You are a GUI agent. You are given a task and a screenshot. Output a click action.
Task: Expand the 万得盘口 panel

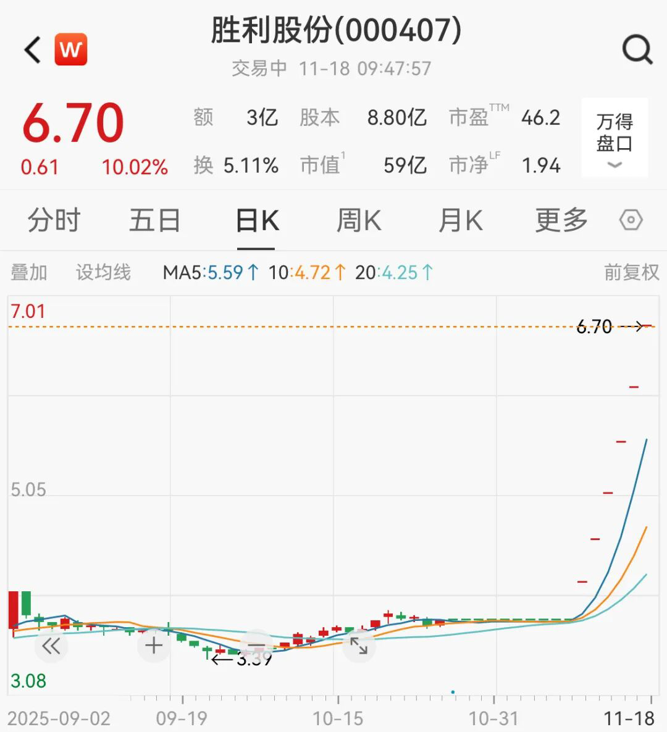tap(615, 141)
